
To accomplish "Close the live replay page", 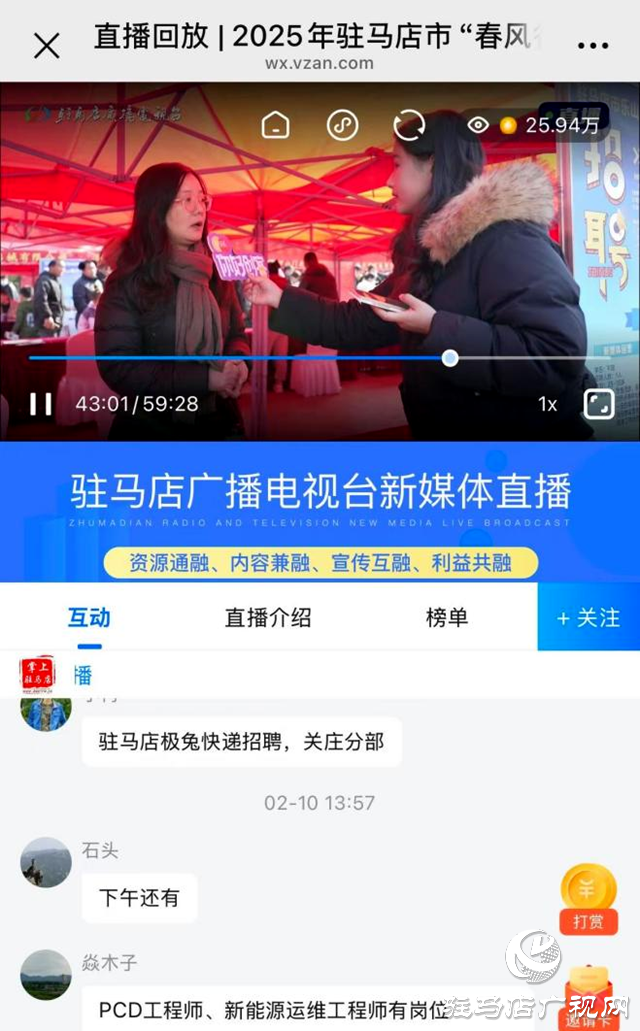I will point(47,45).
